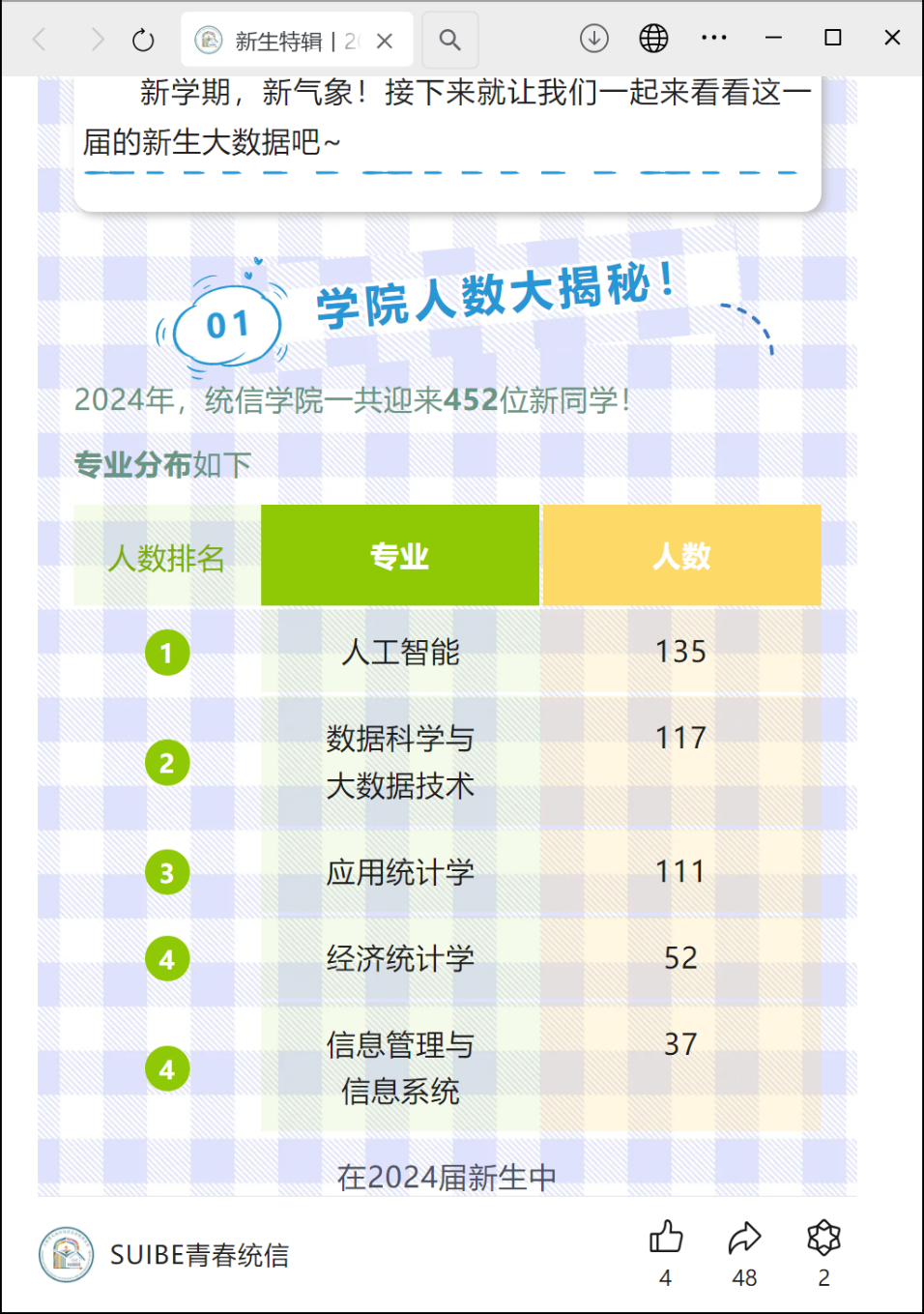Like this article with thumbs up

click(665, 1238)
